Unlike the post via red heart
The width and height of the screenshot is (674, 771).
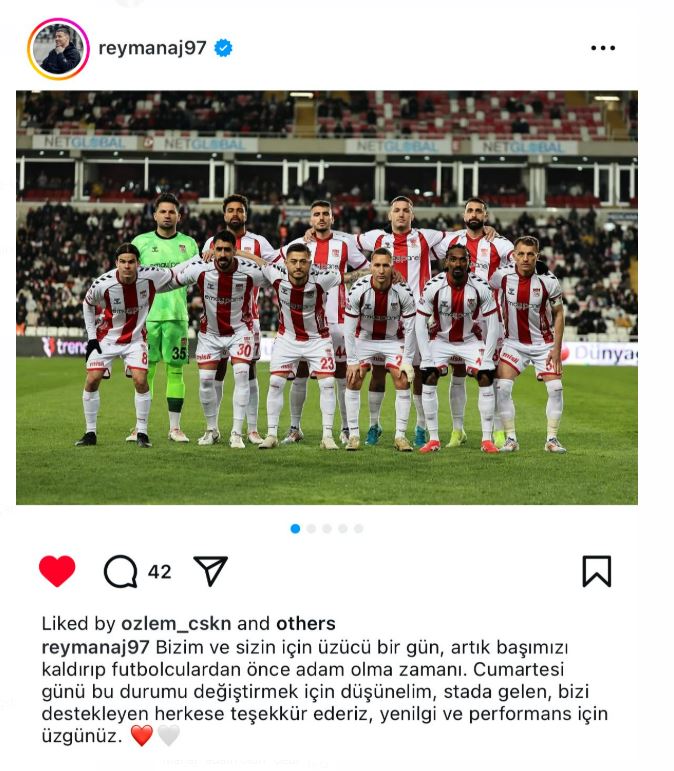click(x=57, y=571)
